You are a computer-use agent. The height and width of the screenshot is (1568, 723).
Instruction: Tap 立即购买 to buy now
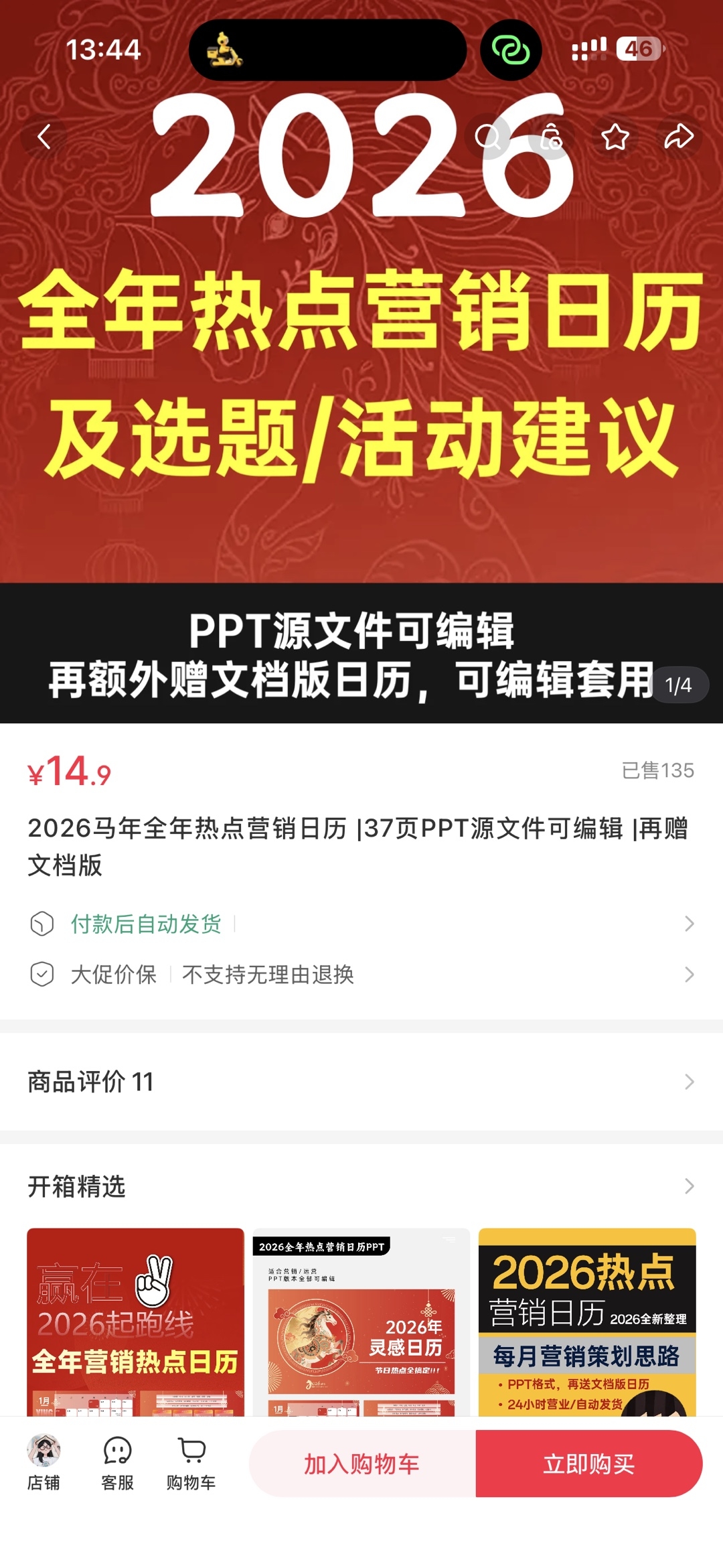[589, 1464]
